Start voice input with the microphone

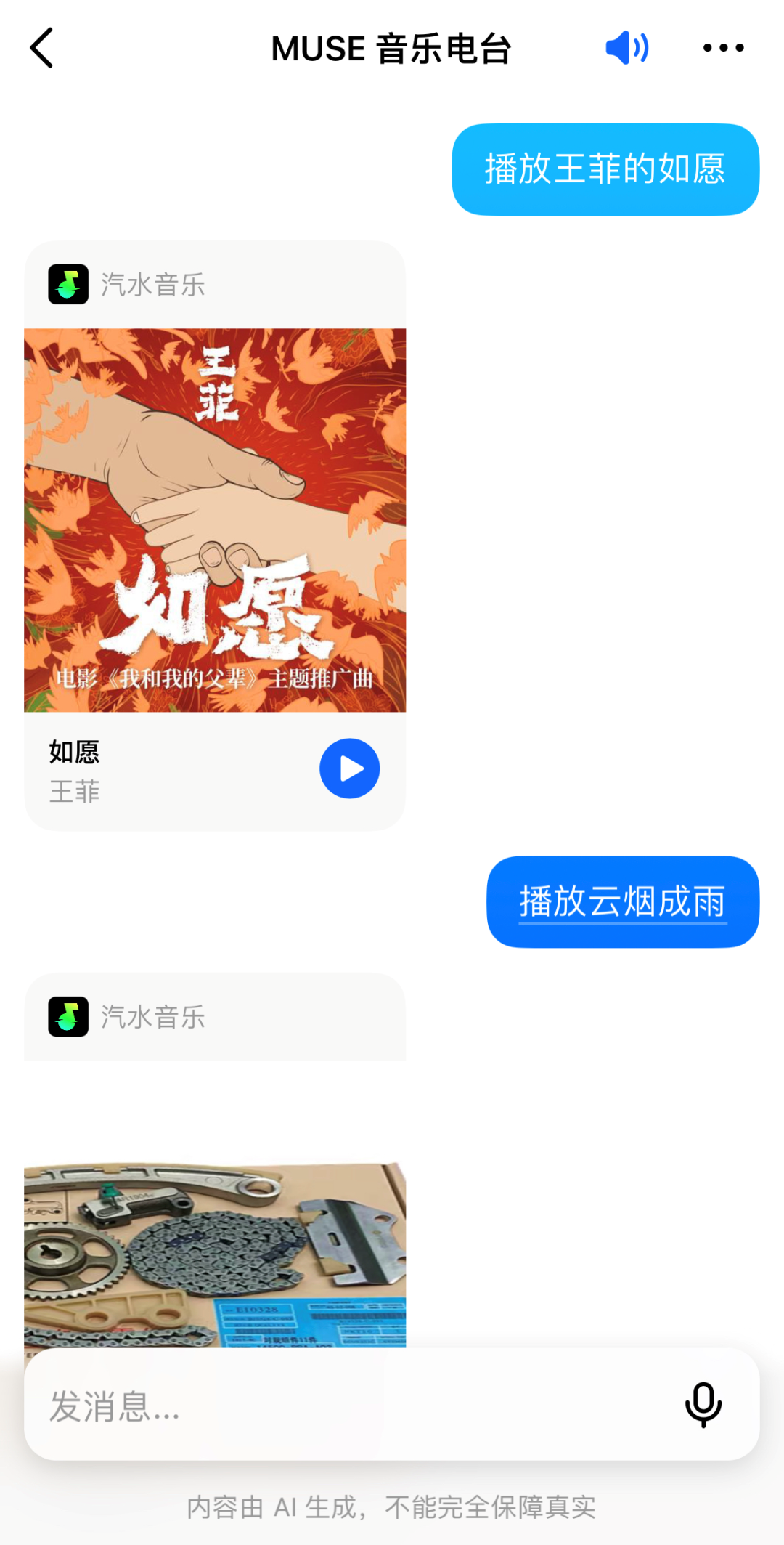coord(703,1404)
